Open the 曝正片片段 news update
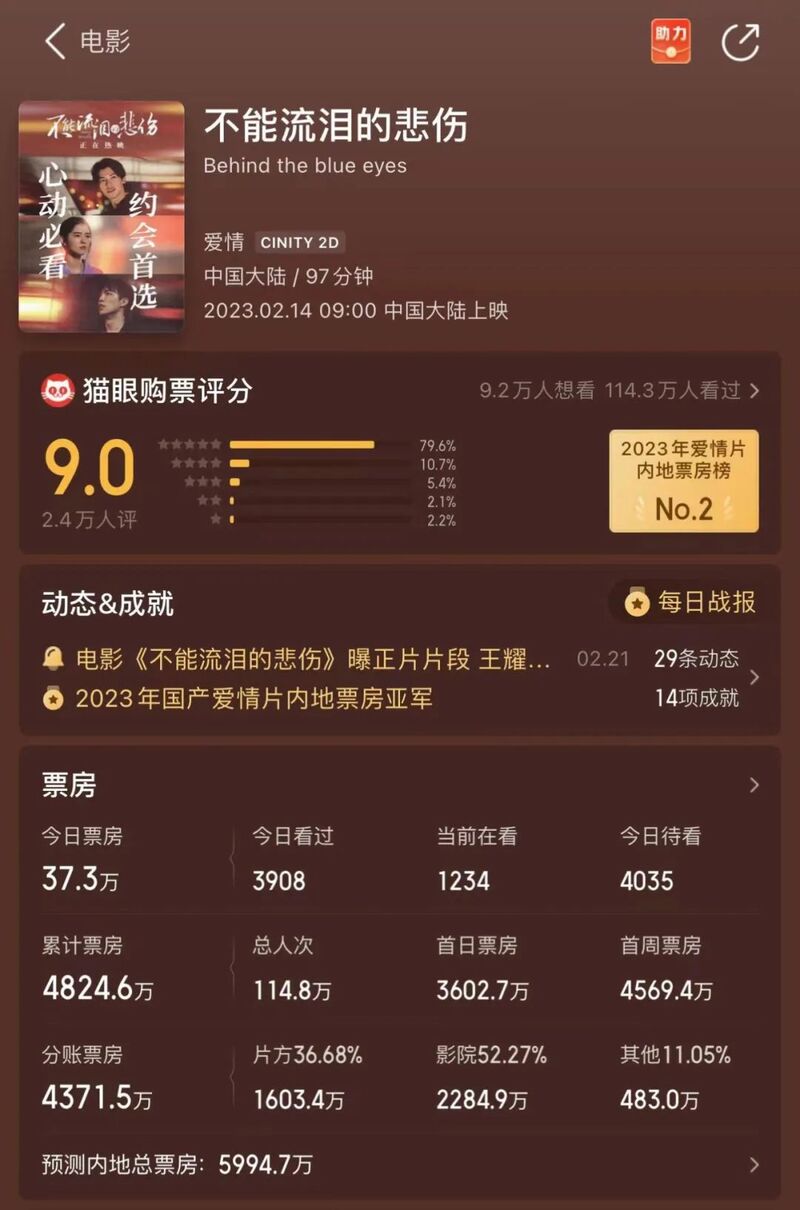The image size is (800, 1210). [313, 659]
